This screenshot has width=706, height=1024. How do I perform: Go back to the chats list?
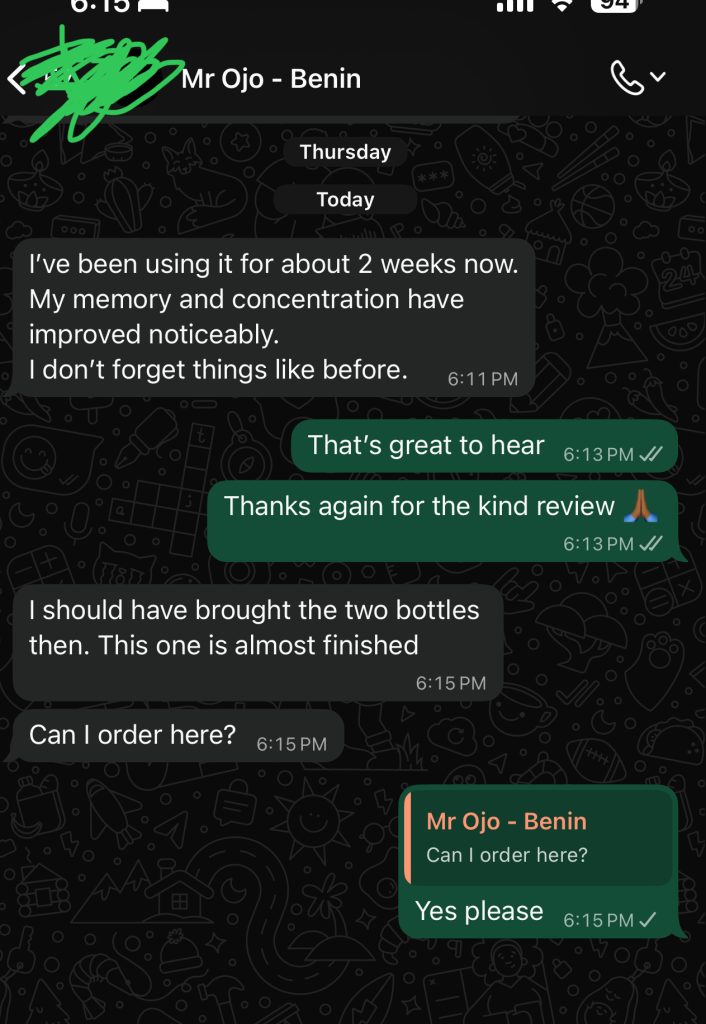(x=17, y=80)
